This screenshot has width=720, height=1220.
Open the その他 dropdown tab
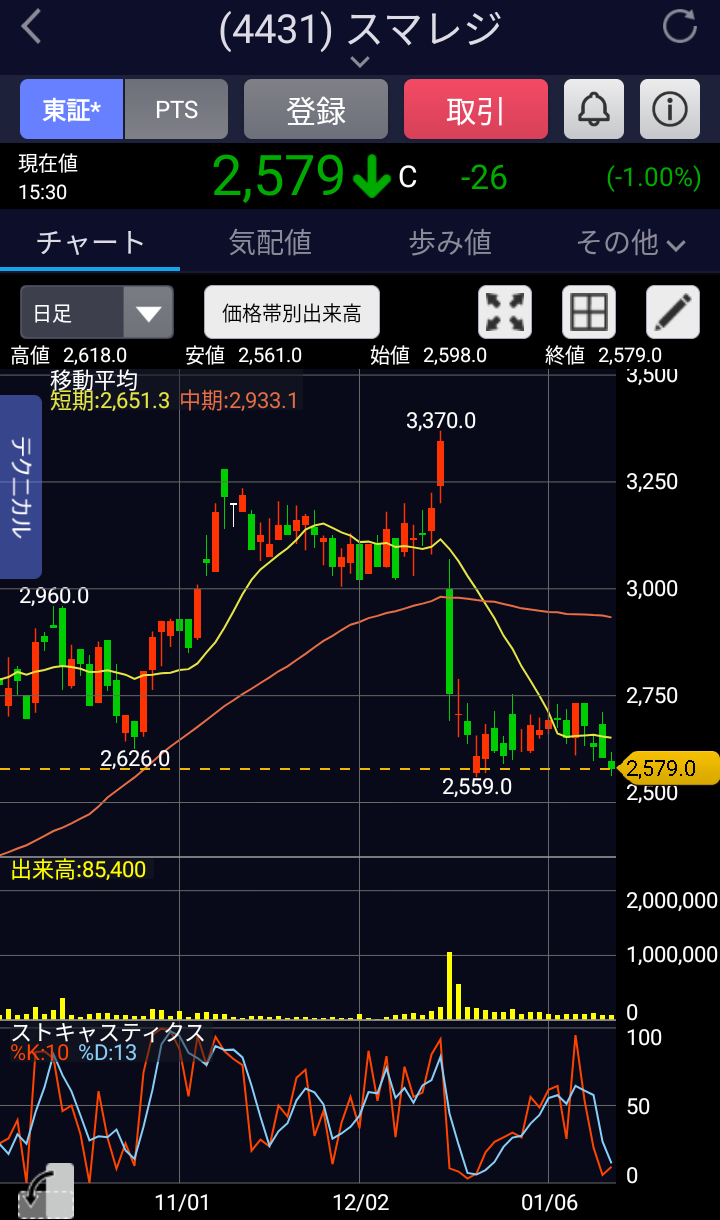[x=630, y=242]
